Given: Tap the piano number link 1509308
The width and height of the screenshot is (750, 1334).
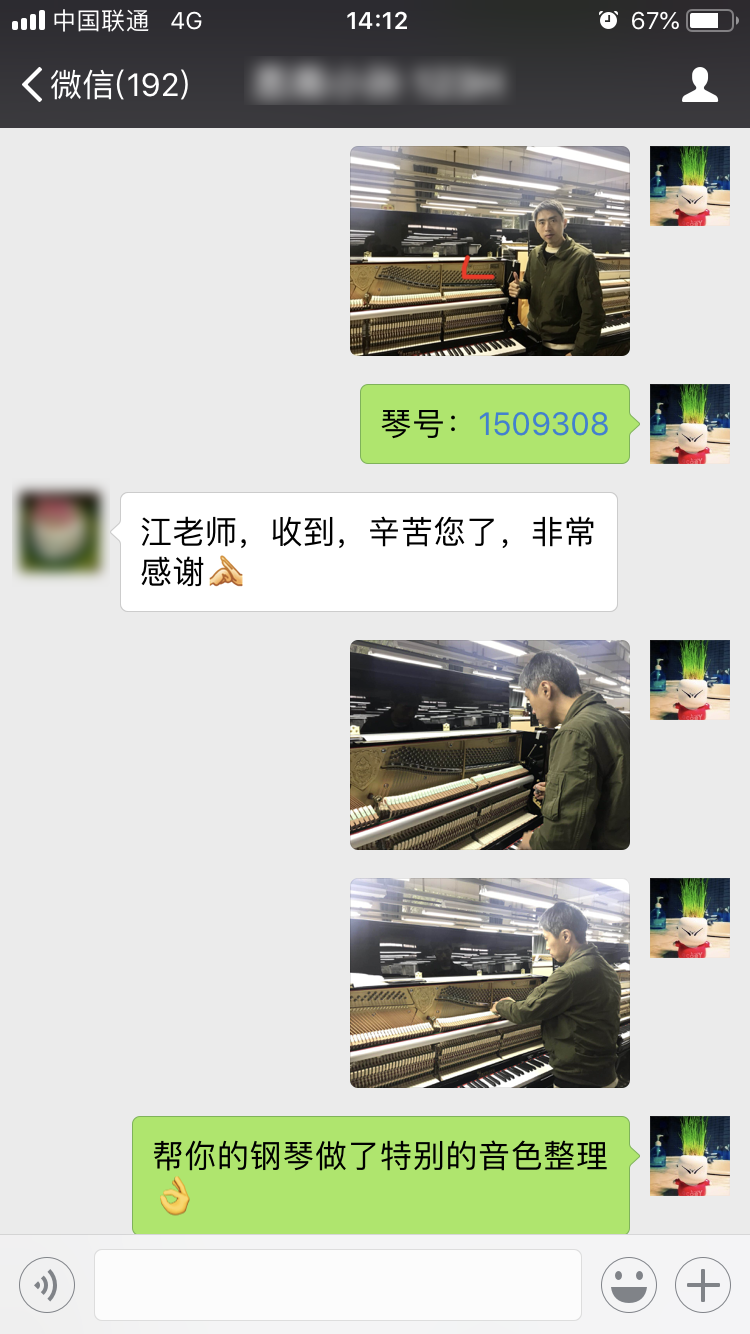Looking at the screenshot, I should click(x=543, y=424).
